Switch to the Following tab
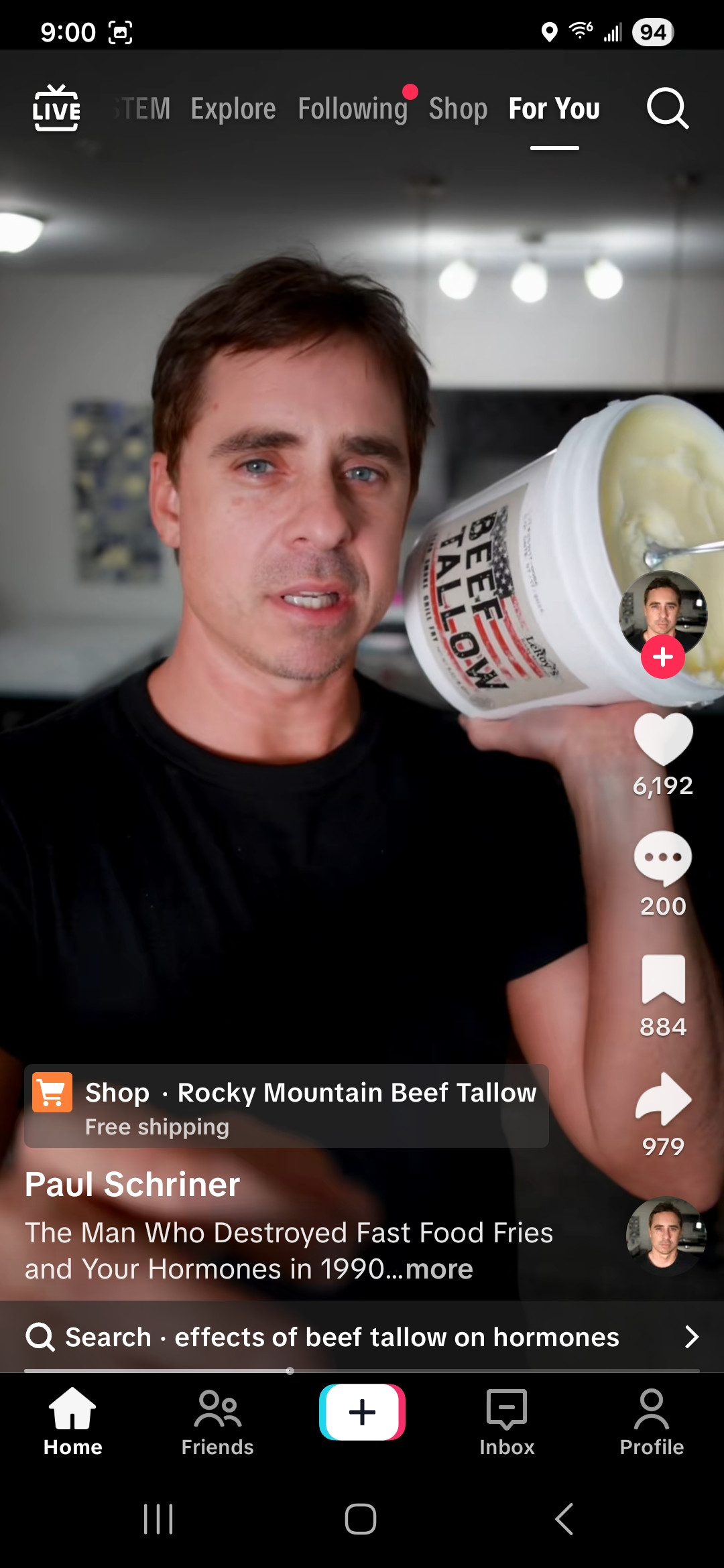Viewport: 724px width, 1568px height. (353, 109)
